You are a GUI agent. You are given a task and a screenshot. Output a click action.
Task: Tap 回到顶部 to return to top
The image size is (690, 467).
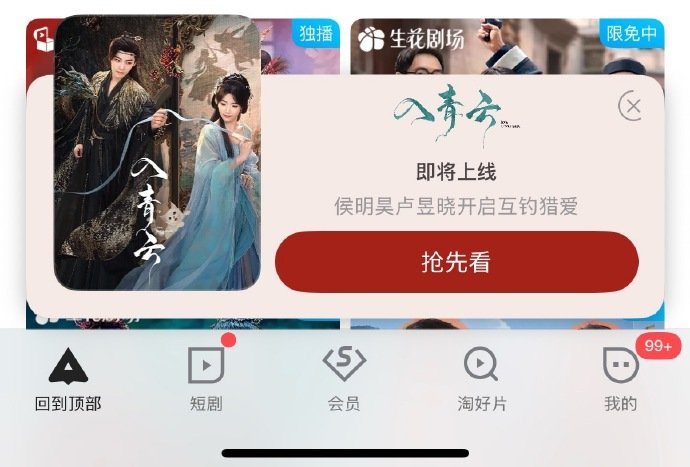point(68,380)
